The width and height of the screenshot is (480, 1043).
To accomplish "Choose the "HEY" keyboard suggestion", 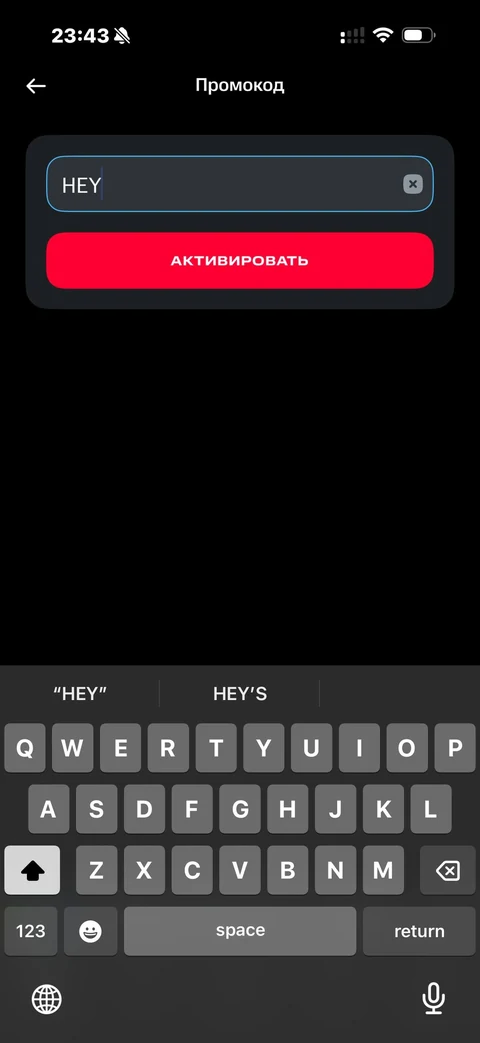I will point(80,694).
